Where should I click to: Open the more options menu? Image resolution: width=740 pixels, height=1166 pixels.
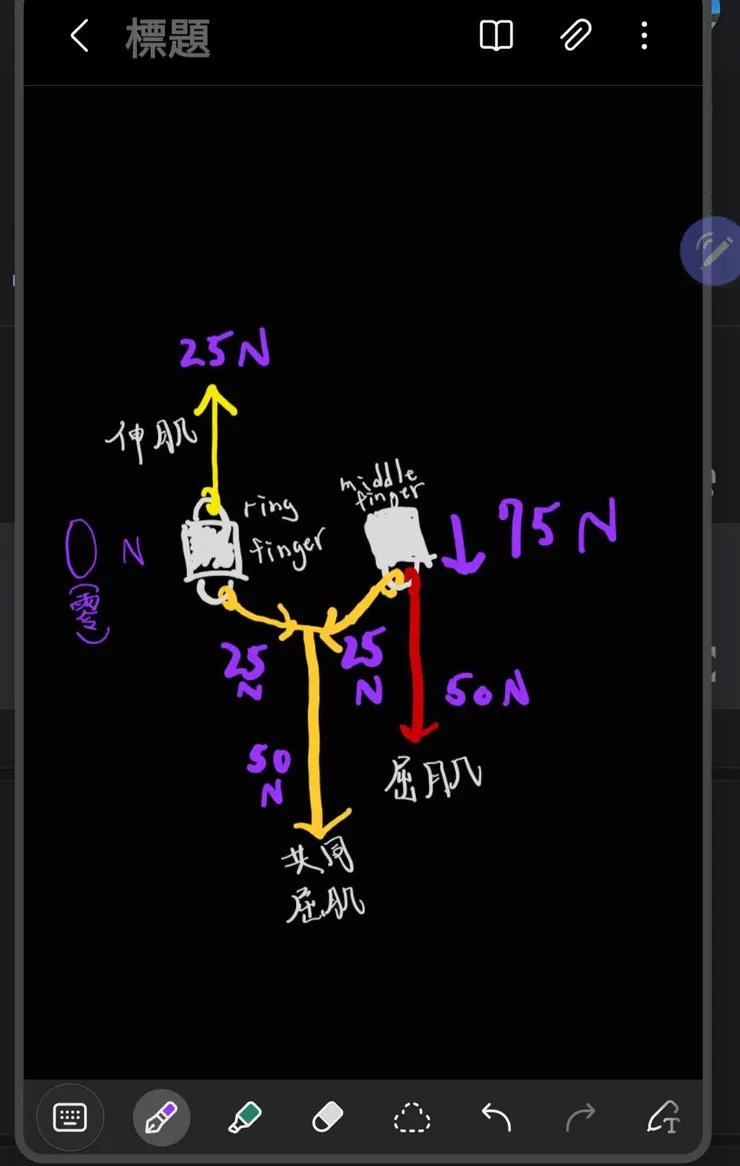pos(644,37)
